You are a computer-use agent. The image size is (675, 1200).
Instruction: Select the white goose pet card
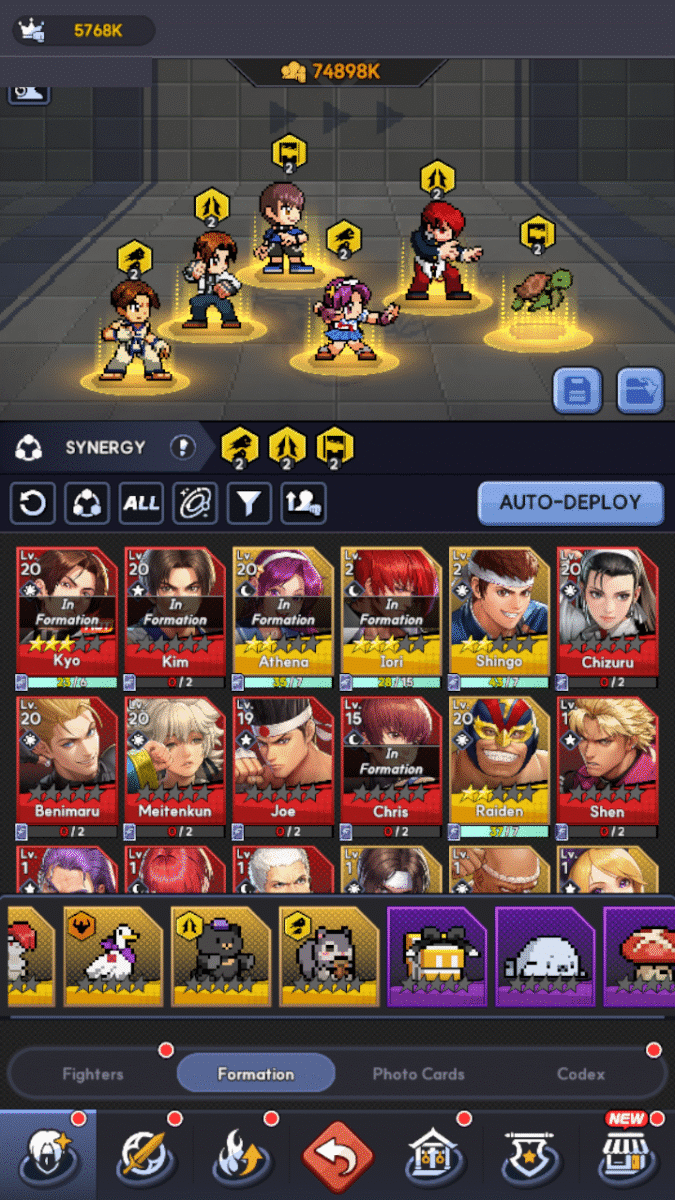tap(112, 957)
